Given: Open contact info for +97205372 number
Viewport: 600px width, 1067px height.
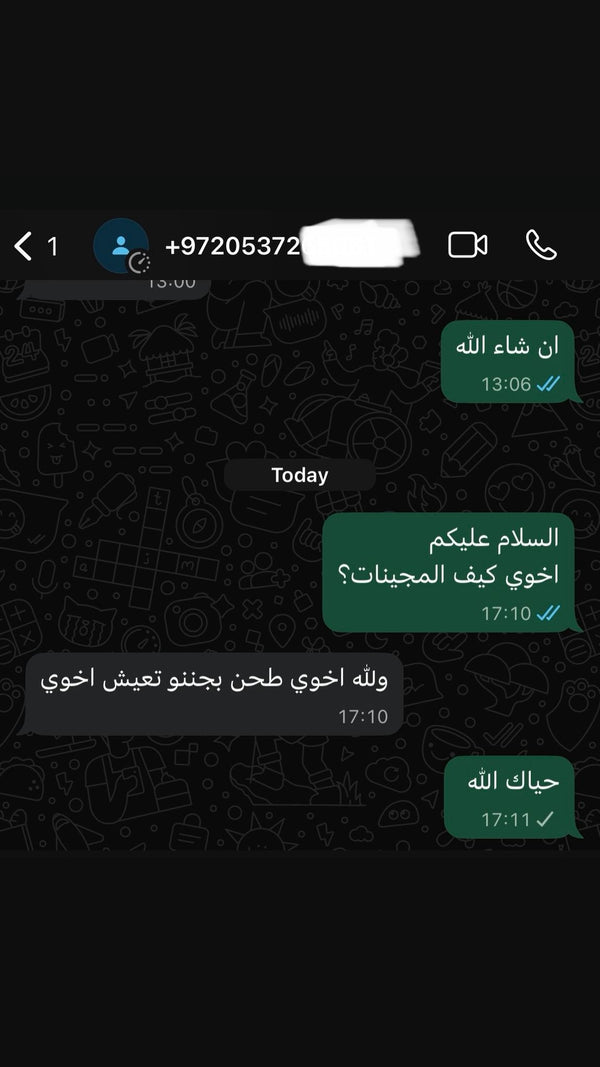Looking at the screenshot, I should 233,245.
